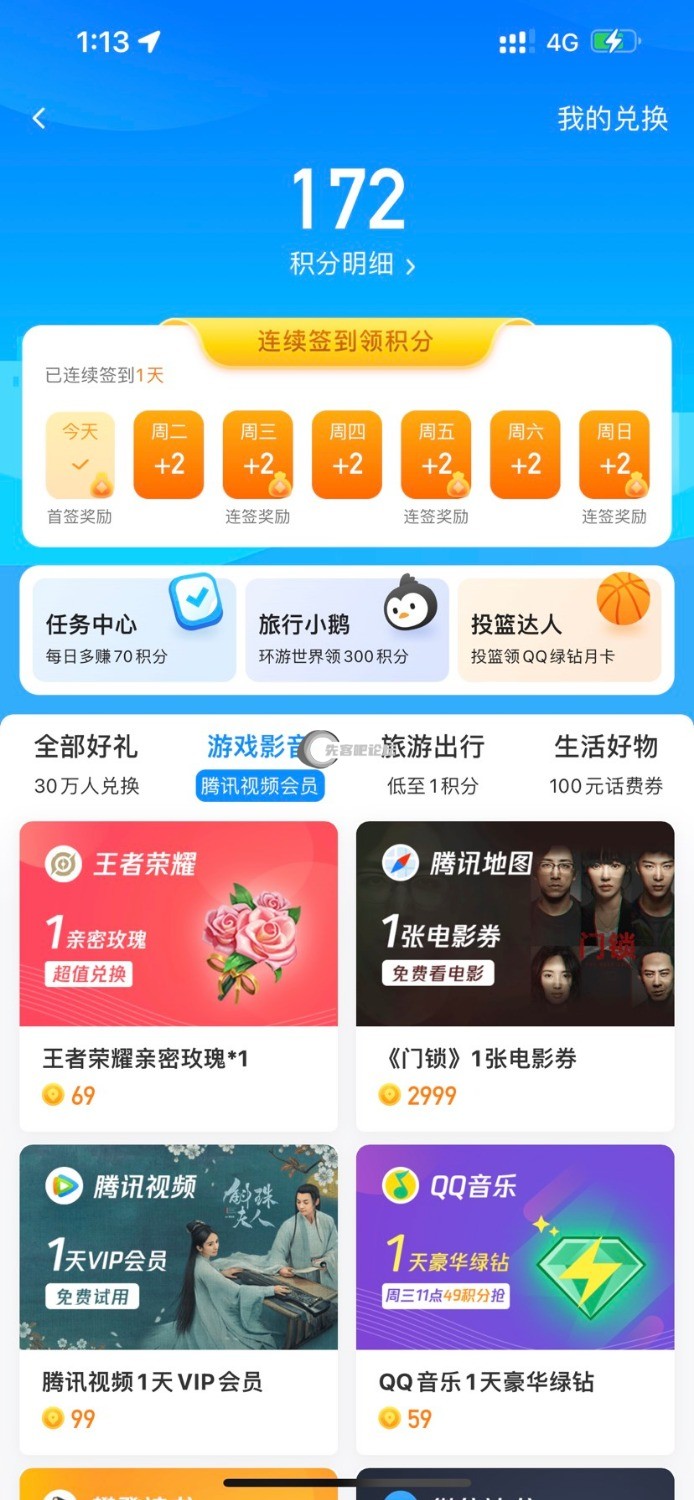Viewport: 694px width, 1500px height.
Task: Select the 游戏影音 tab
Action: tap(259, 763)
